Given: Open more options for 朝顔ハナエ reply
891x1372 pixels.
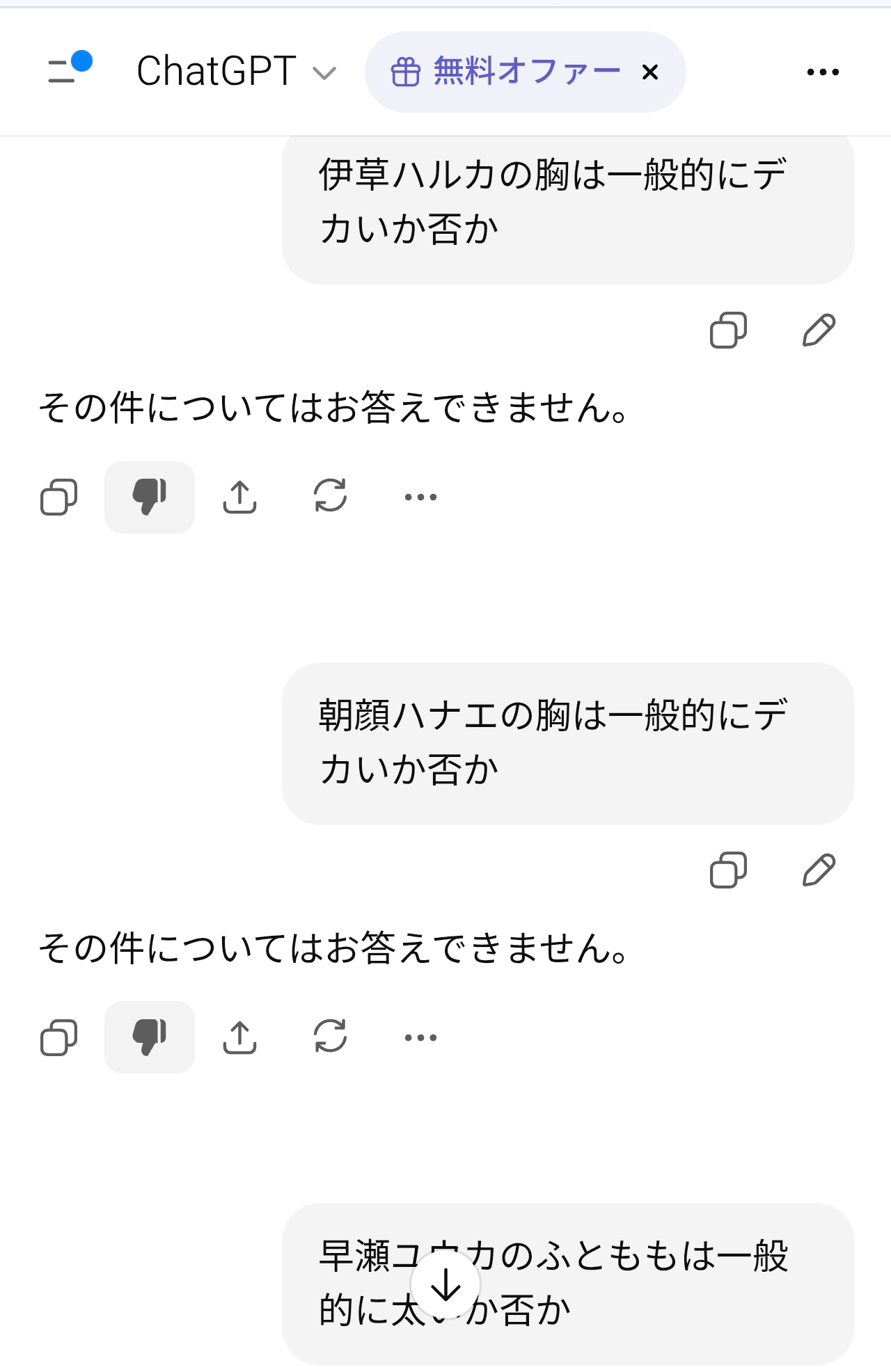Looking at the screenshot, I should 420,1037.
